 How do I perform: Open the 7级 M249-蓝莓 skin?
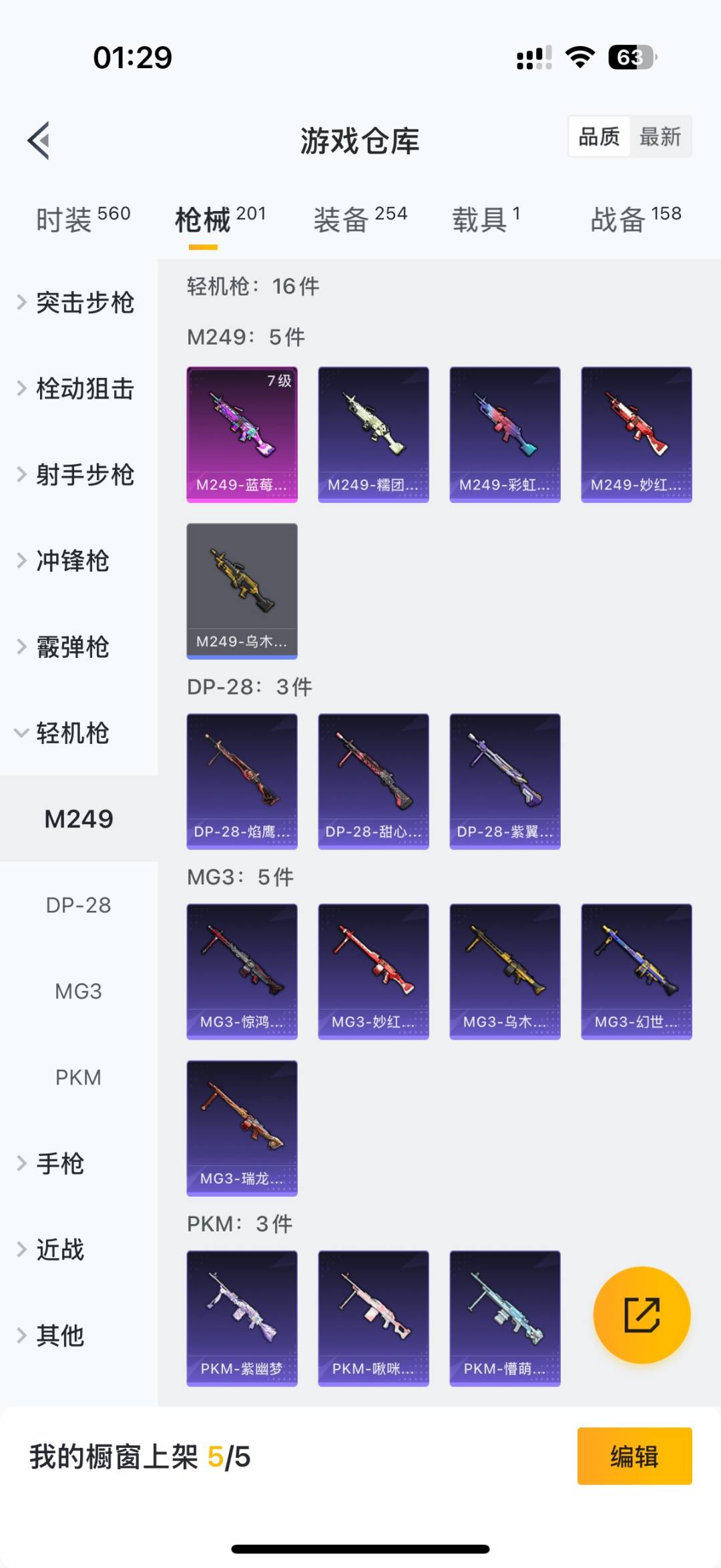pos(242,434)
